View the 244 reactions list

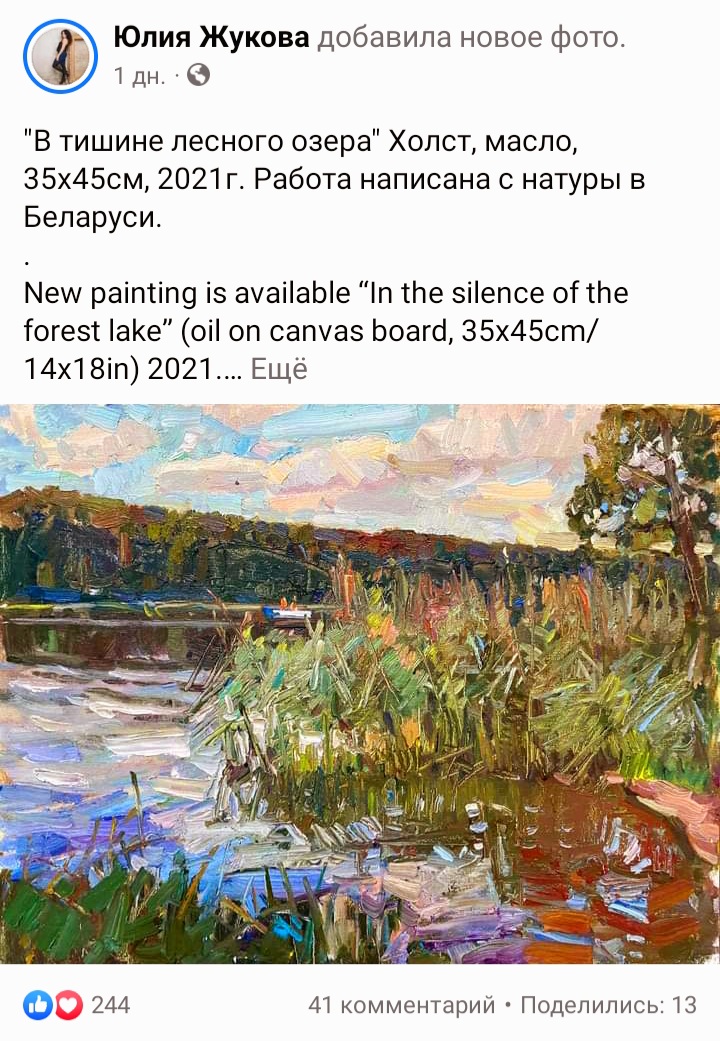pyautogui.click(x=78, y=1005)
